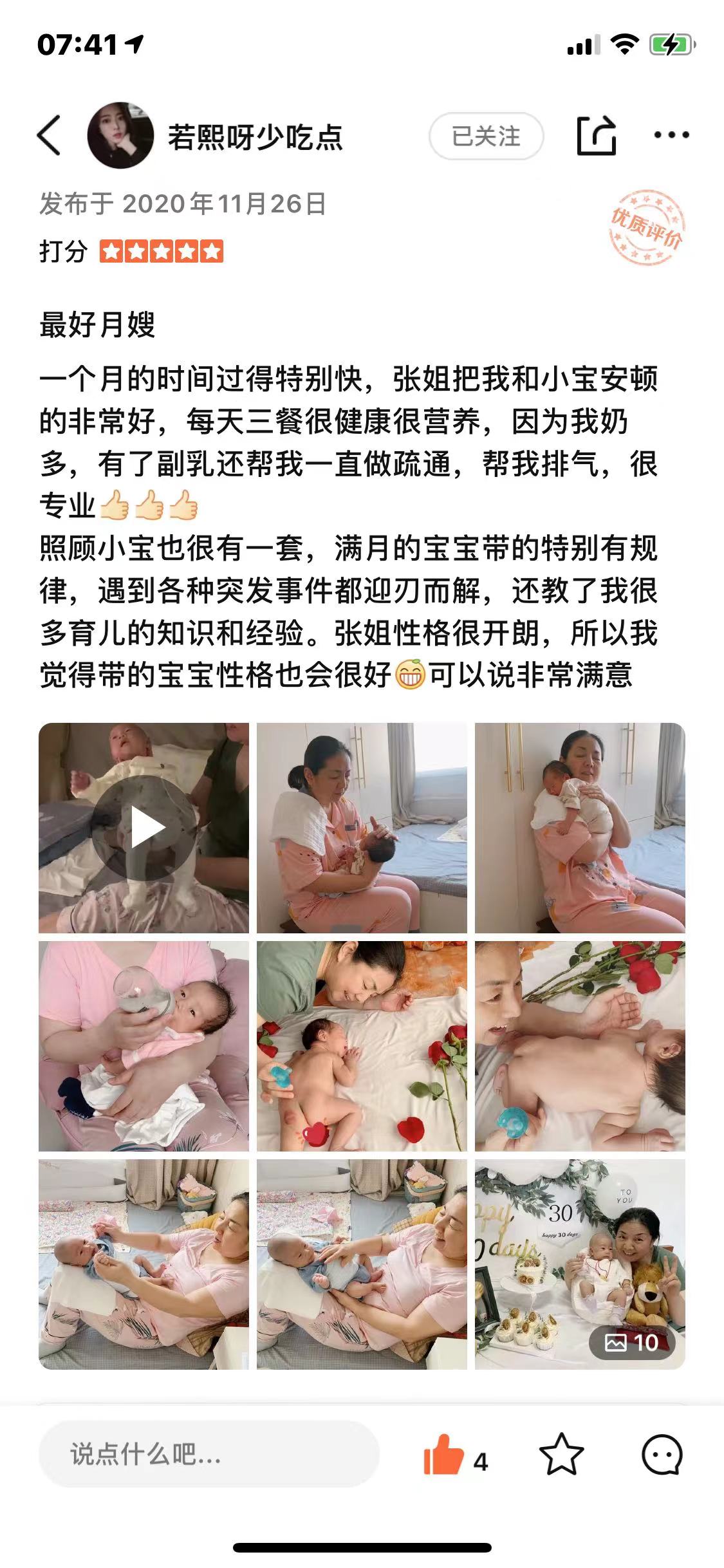Go back using the back arrow

50,135
